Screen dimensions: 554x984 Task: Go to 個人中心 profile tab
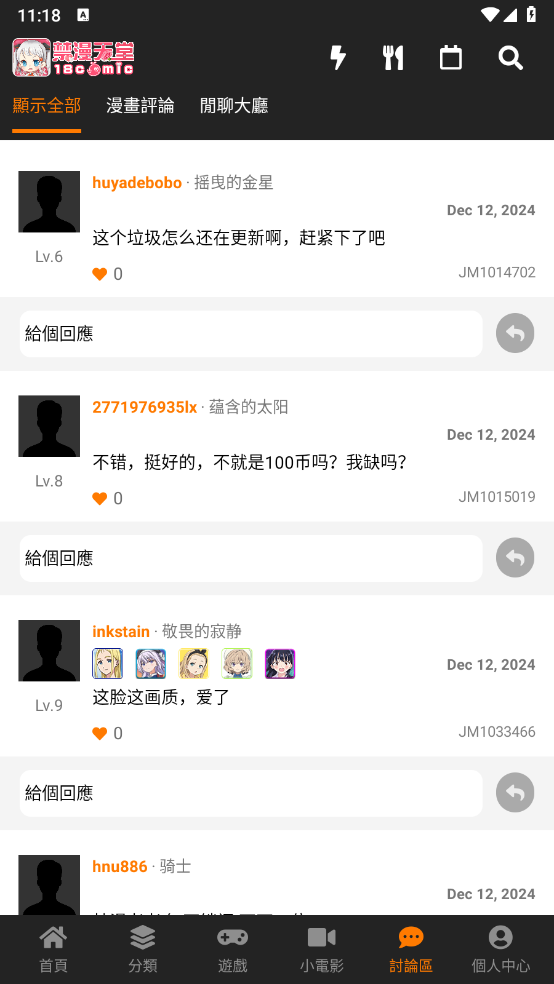pos(501,949)
